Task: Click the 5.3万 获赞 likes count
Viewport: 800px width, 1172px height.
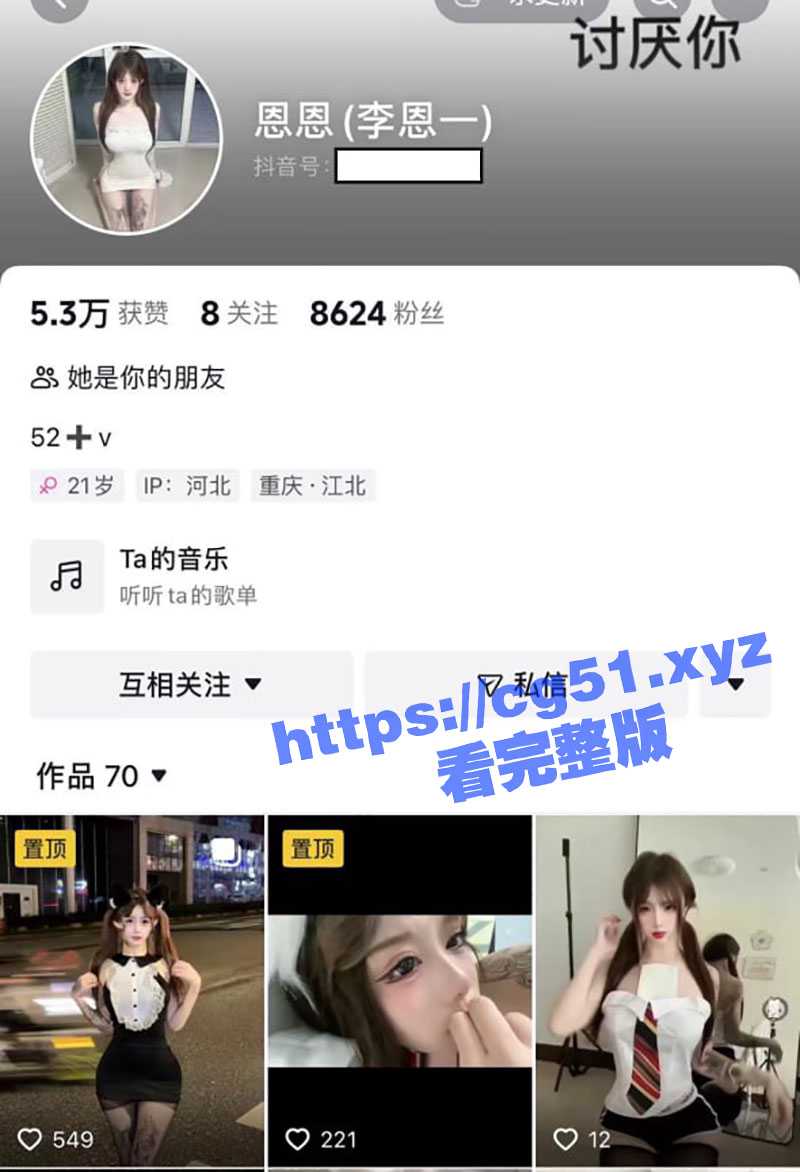Action: tap(98, 314)
